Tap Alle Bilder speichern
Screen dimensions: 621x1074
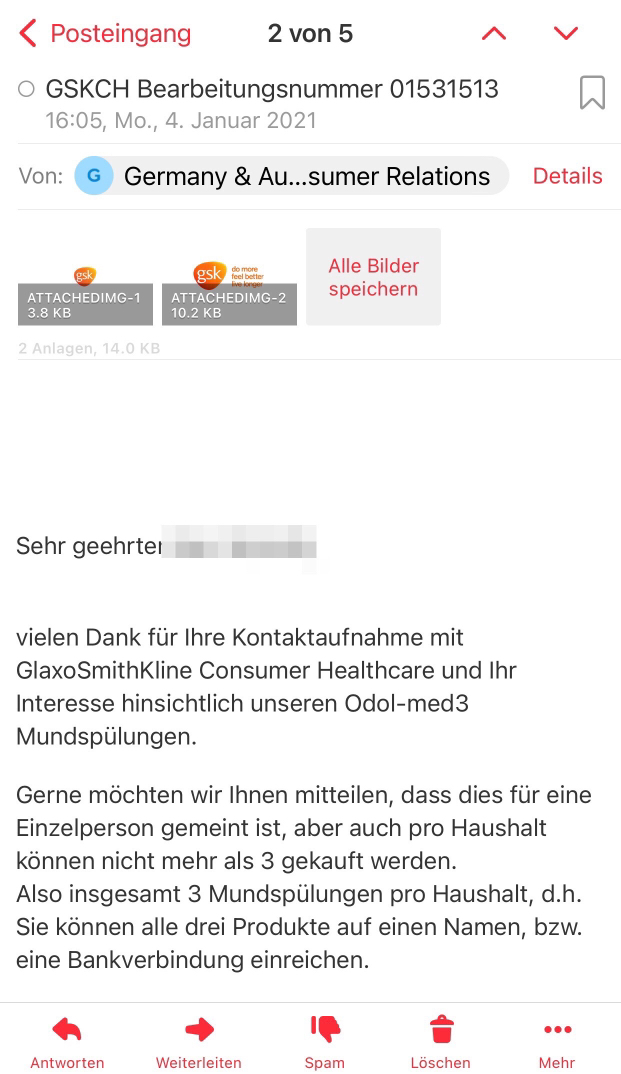point(373,277)
